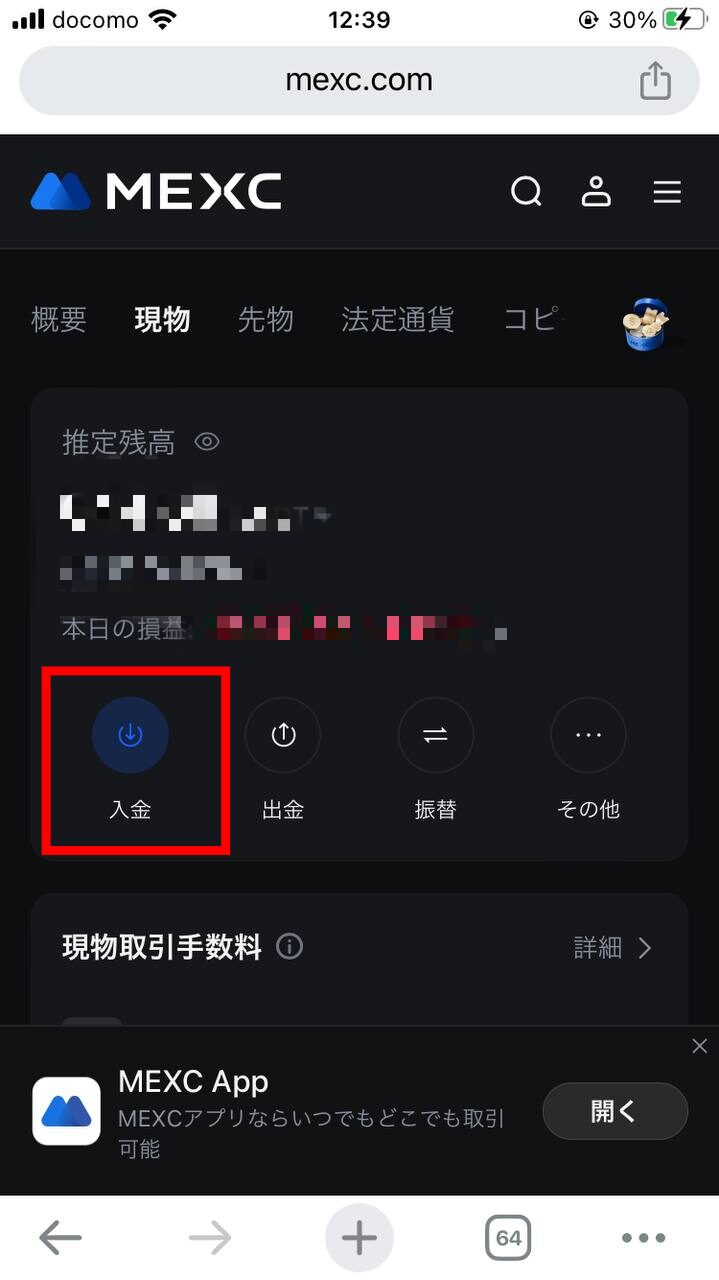This screenshot has width=719, height=1280.
Task: Toggle balance visibility eye icon
Action: [x=207, y=442]
